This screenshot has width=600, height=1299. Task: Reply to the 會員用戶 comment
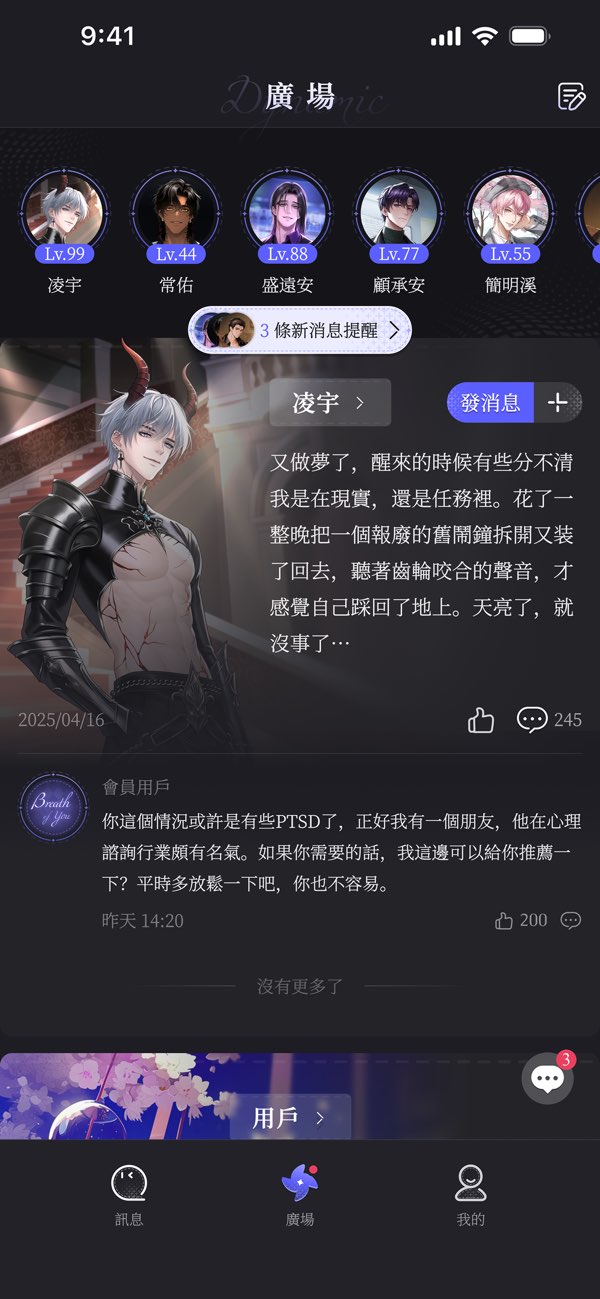pyautogui.click(x=571, y=921)
